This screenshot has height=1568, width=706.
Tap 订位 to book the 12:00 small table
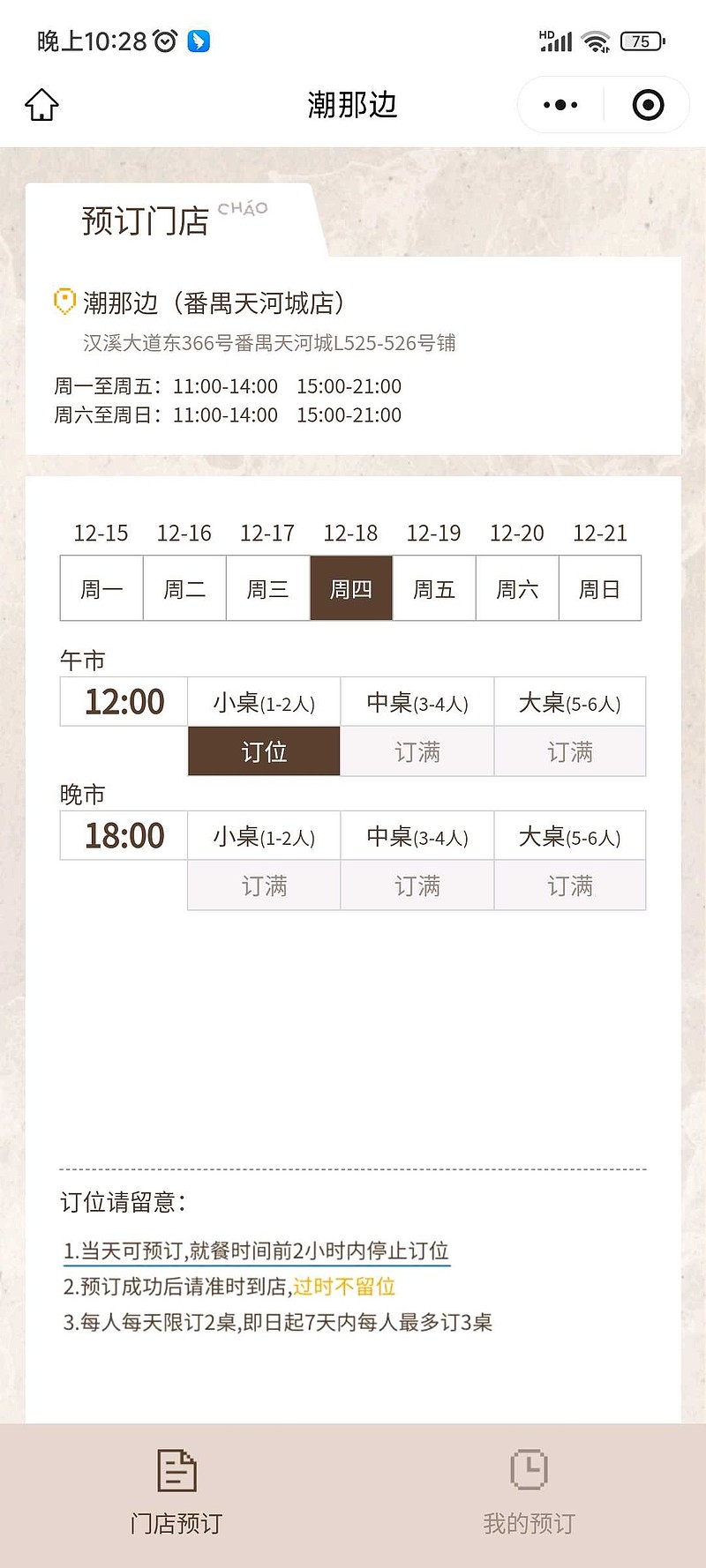tap(263, 751)
